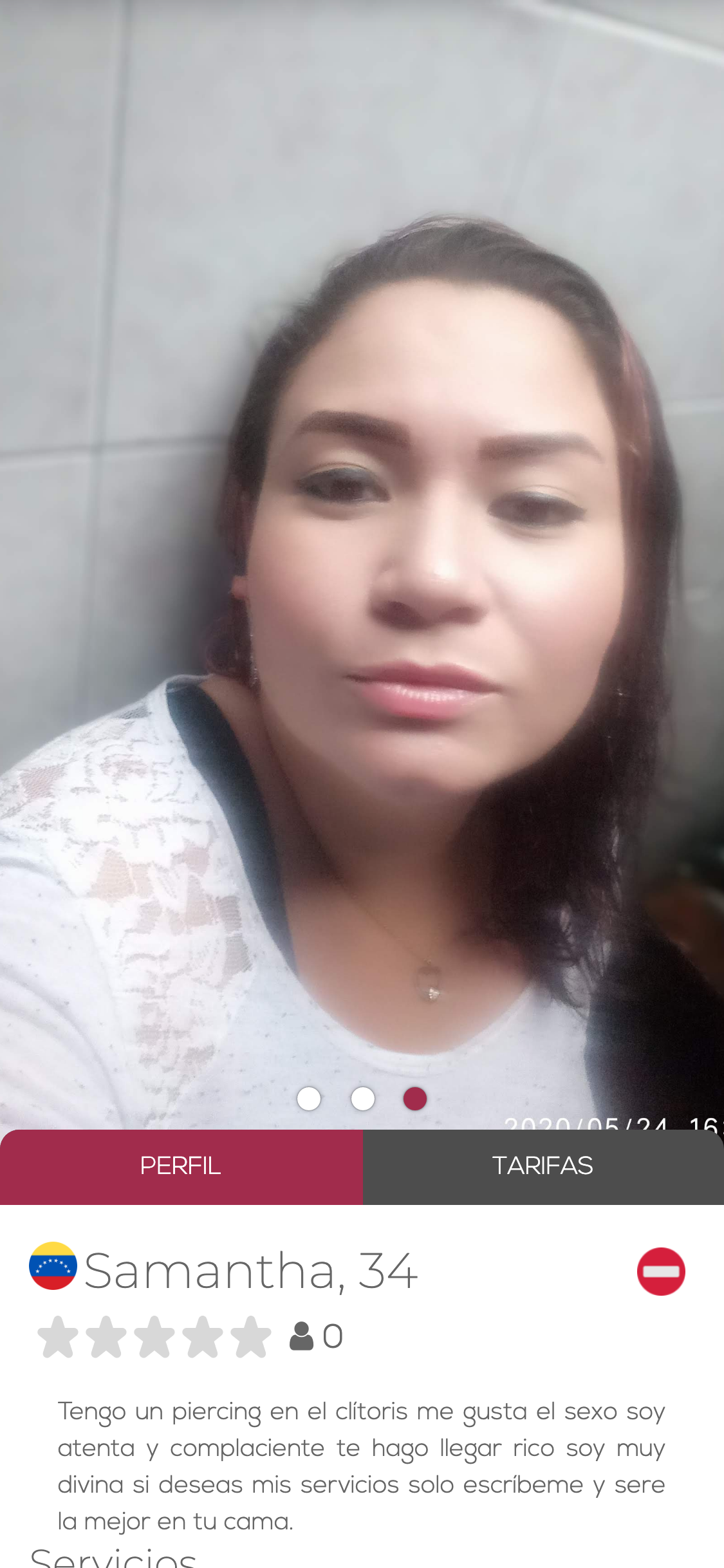Jump to the first photo indicator dot
Screen dimensions: 724x1568
coord(309,1099)
